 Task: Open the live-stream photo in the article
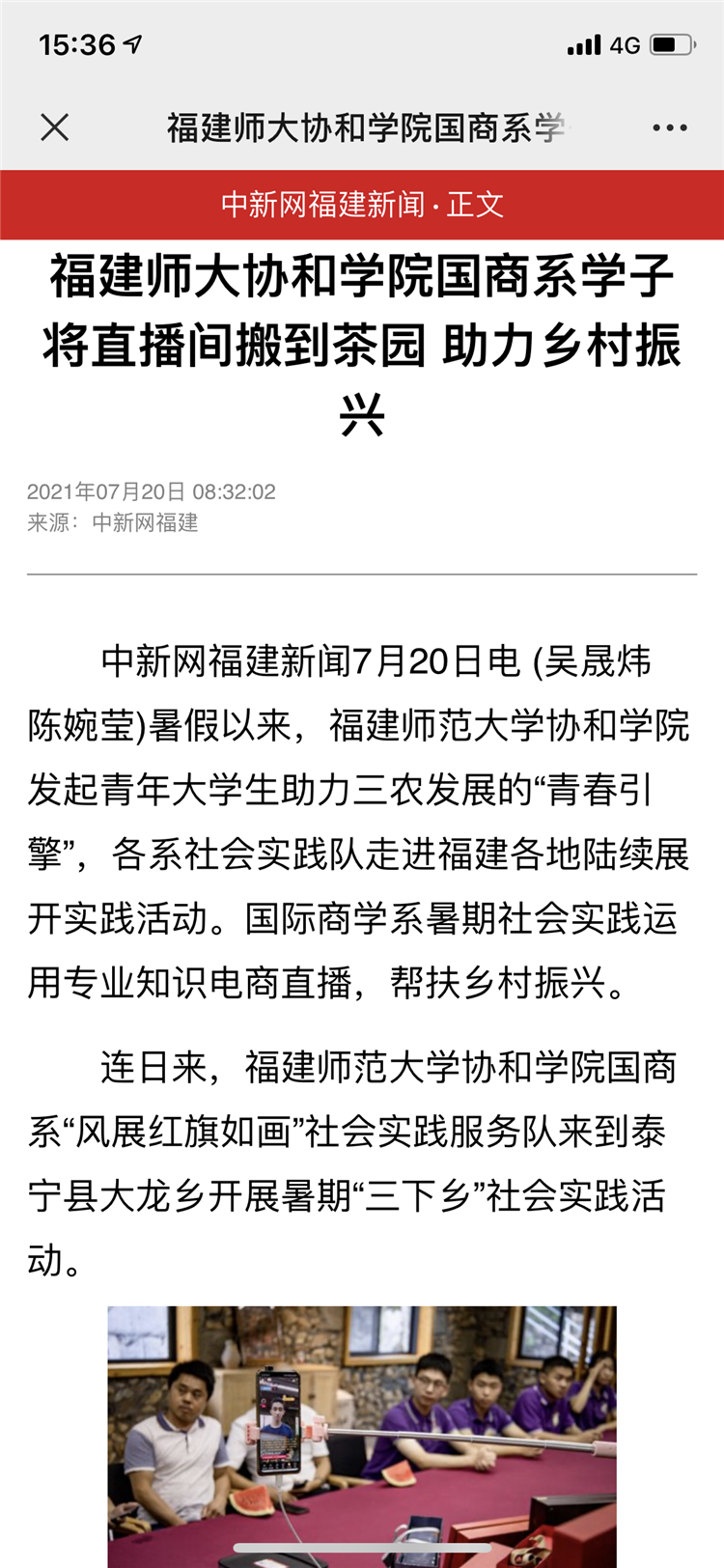click(361, 1434)
